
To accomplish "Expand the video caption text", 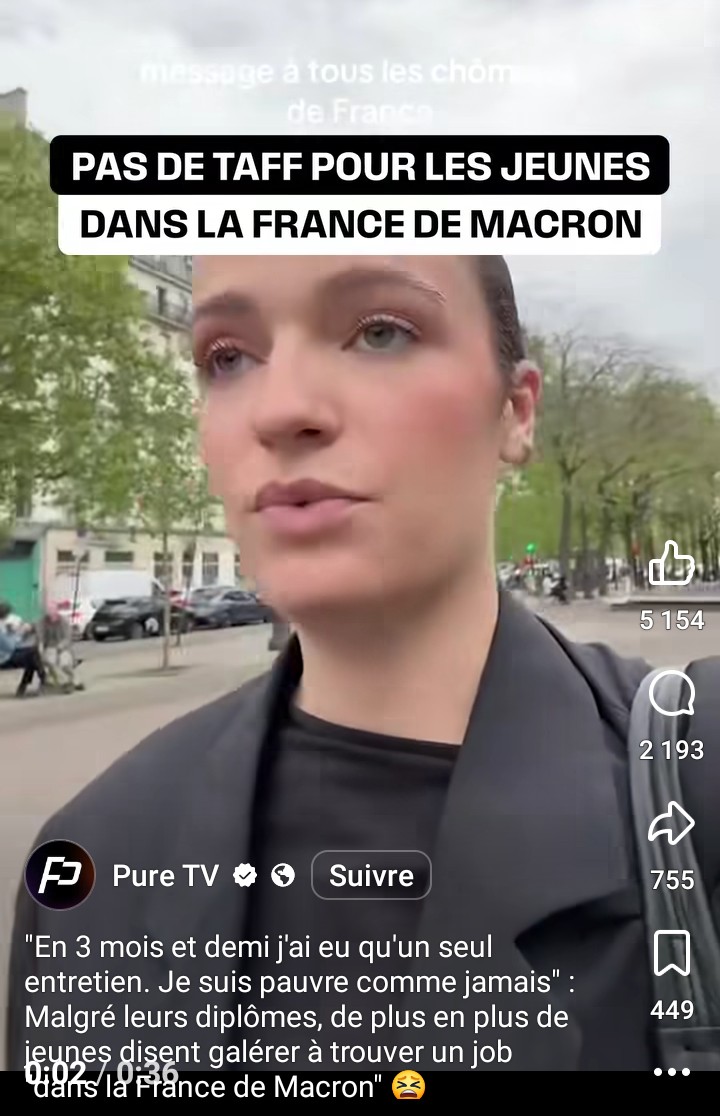I will click(x=300, y=1015).
